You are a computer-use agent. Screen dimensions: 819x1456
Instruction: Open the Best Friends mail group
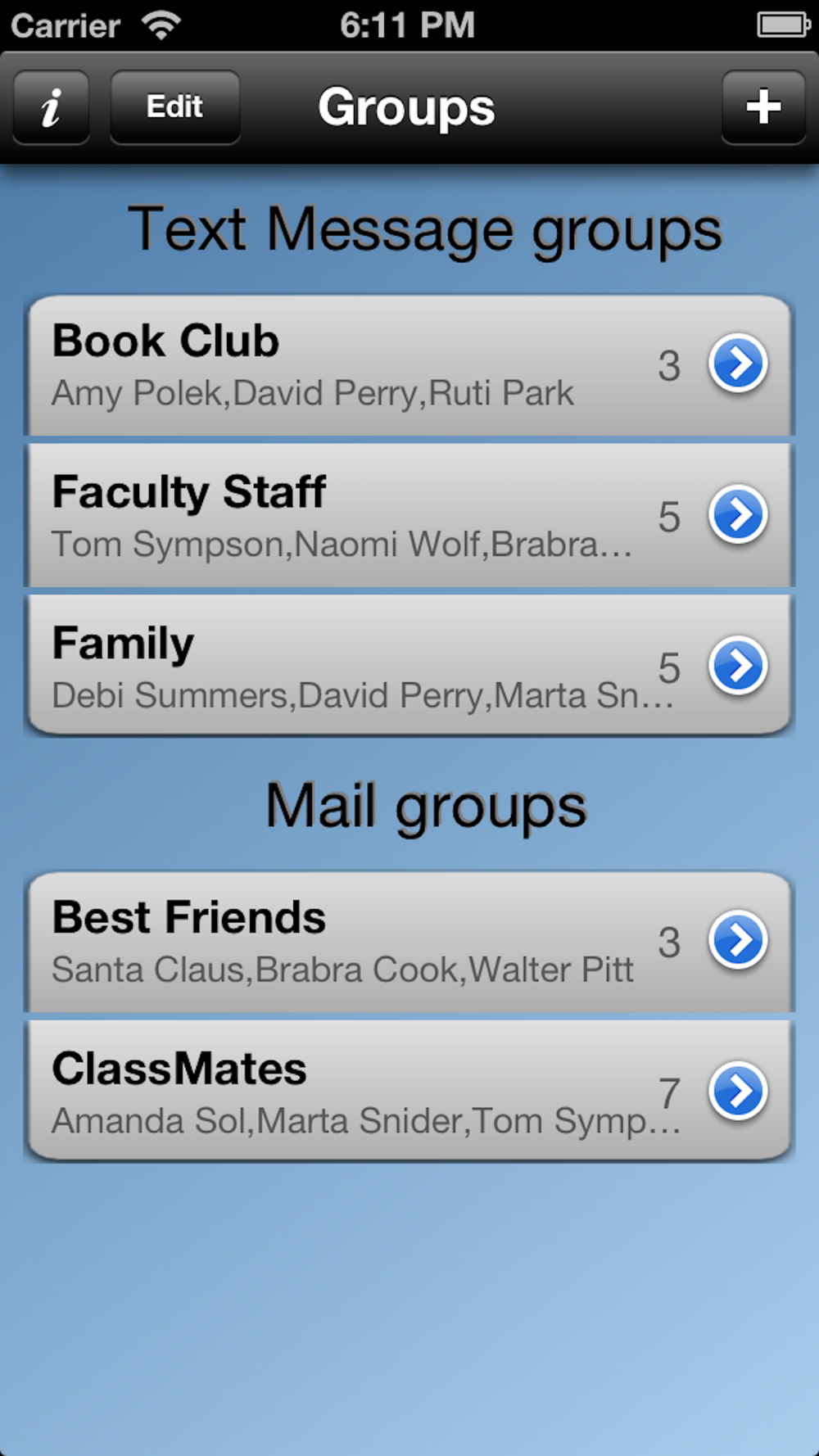point(409,942)
